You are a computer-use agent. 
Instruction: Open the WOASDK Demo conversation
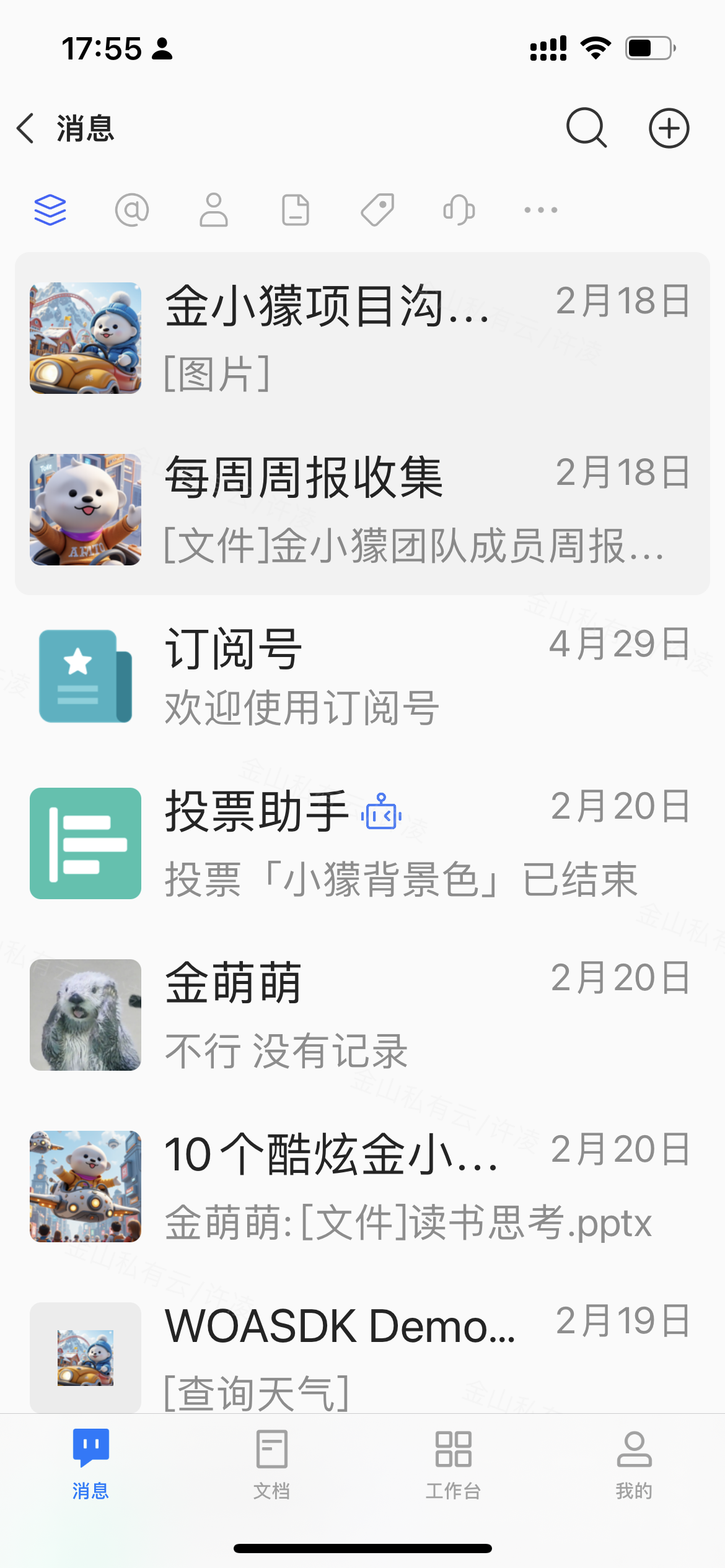coord(362,1356)
